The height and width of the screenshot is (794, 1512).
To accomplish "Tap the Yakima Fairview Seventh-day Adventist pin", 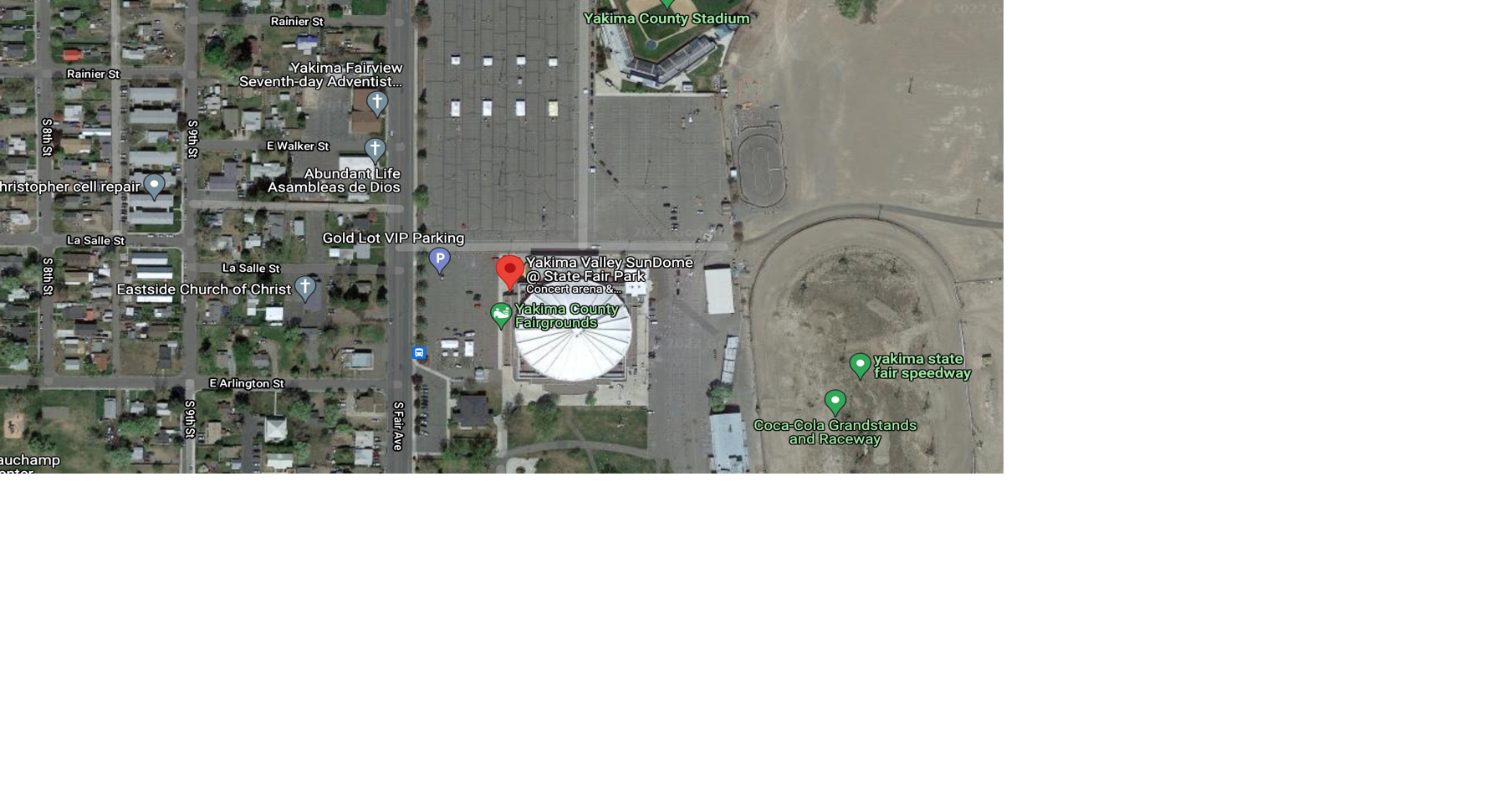I will pos(377,103).
